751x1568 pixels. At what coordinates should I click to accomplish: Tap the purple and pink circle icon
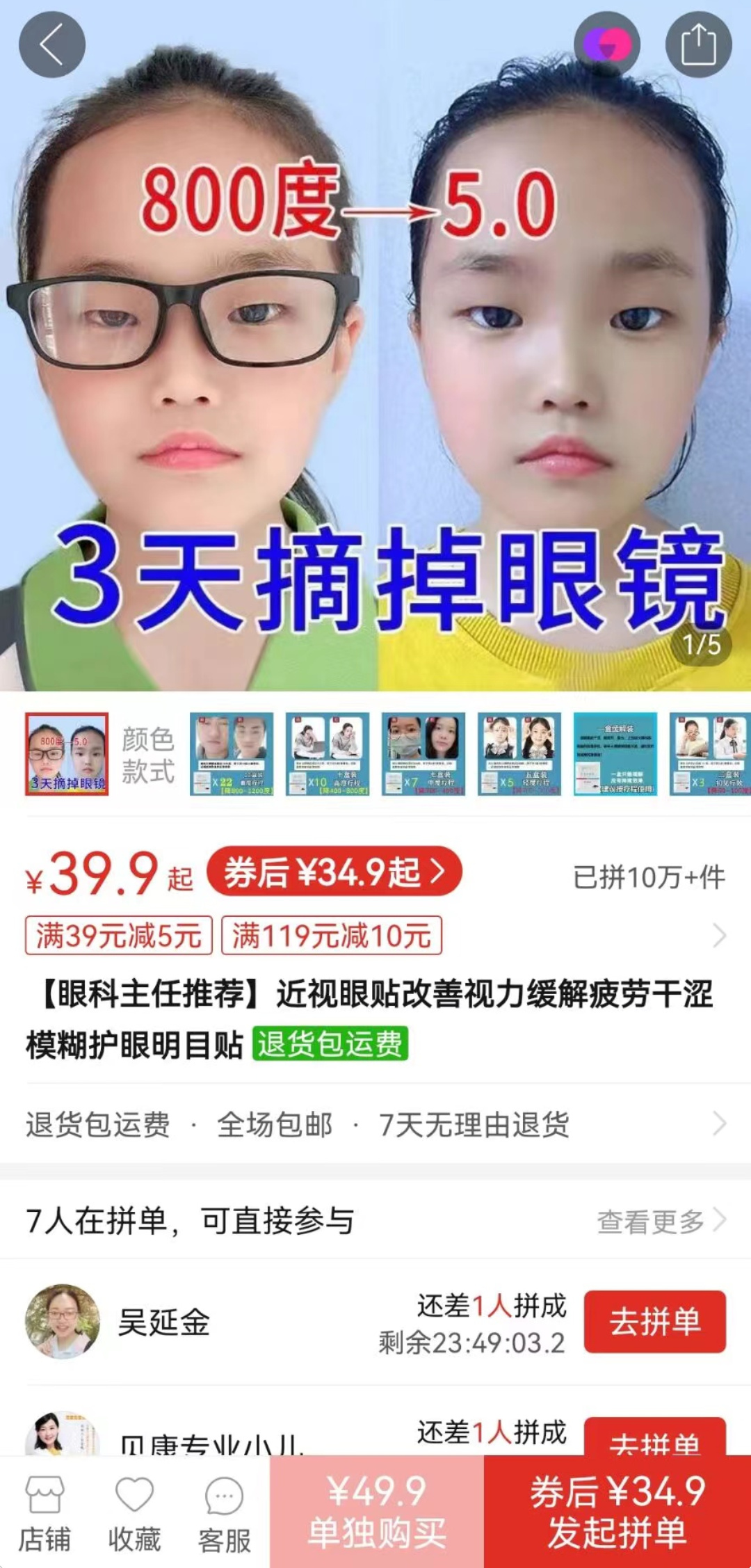[607, 45]
